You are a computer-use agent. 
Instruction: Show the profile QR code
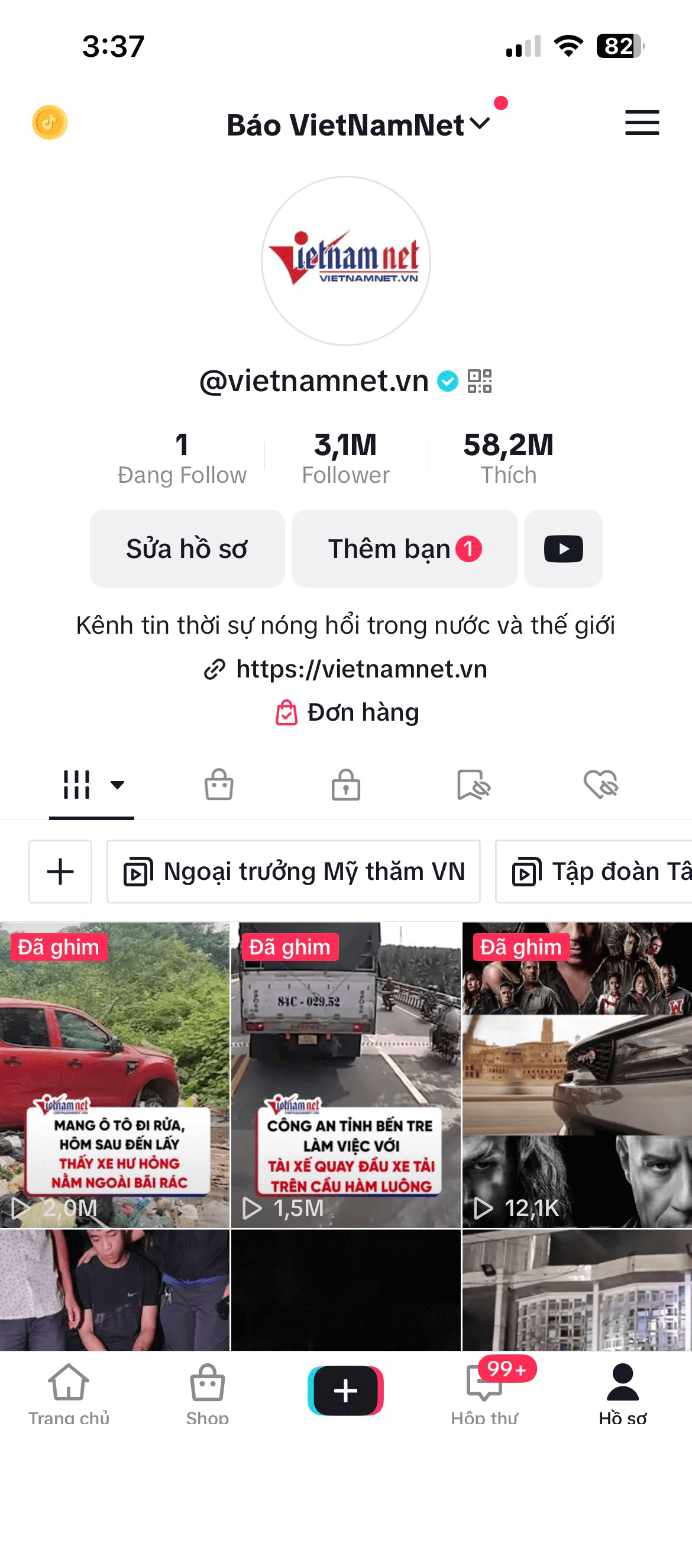click(x=480, y=381)
